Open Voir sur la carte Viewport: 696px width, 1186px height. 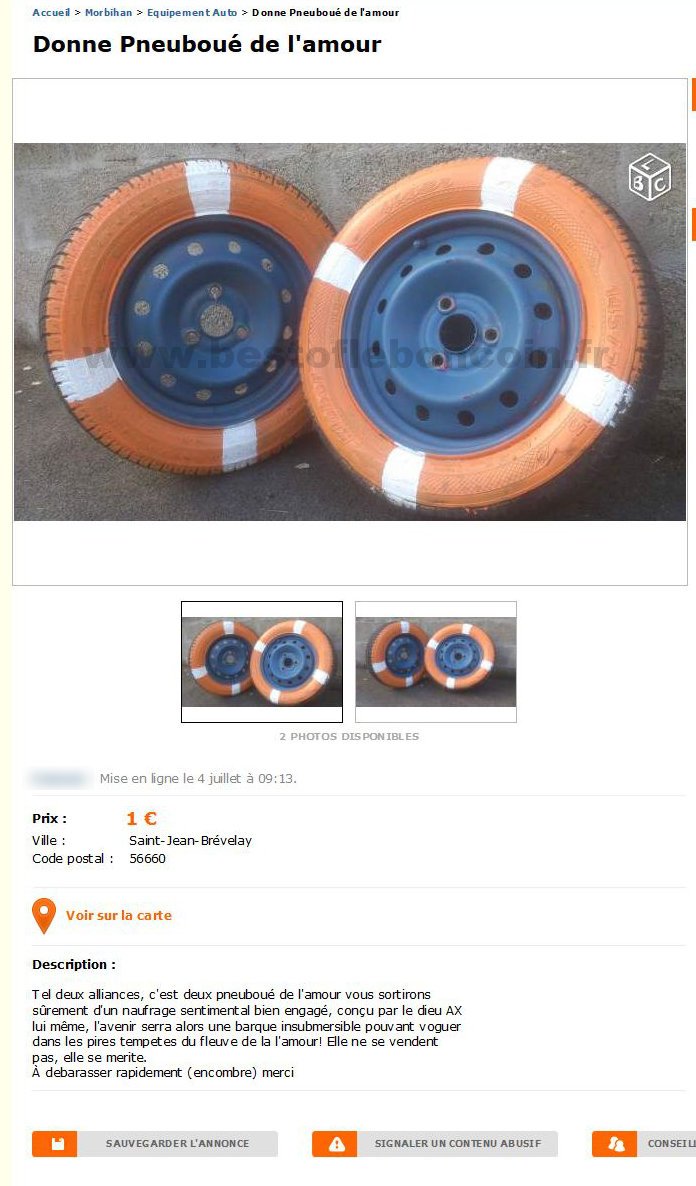pyautogui.click(x=118, y=915)
